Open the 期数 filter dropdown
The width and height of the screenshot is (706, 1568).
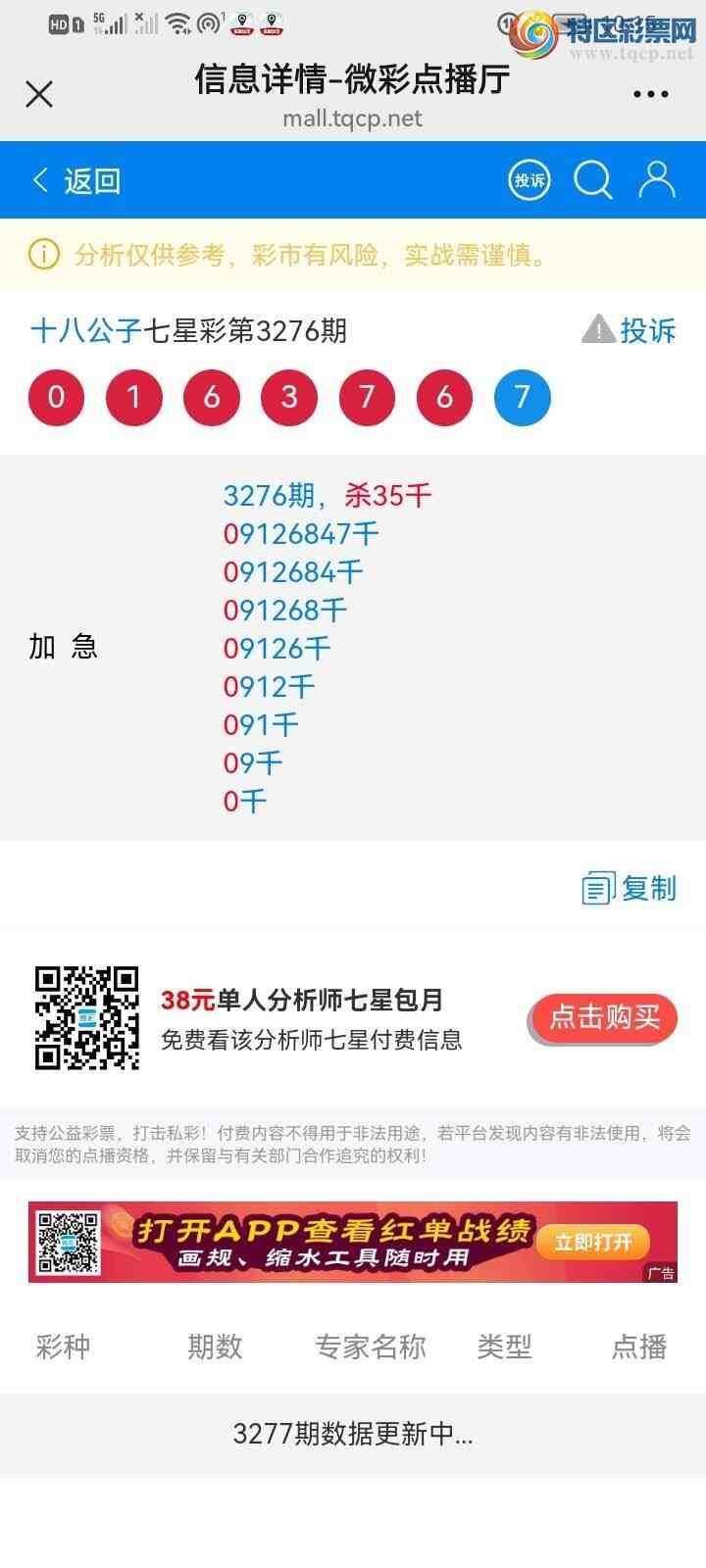click(216, 1347)
